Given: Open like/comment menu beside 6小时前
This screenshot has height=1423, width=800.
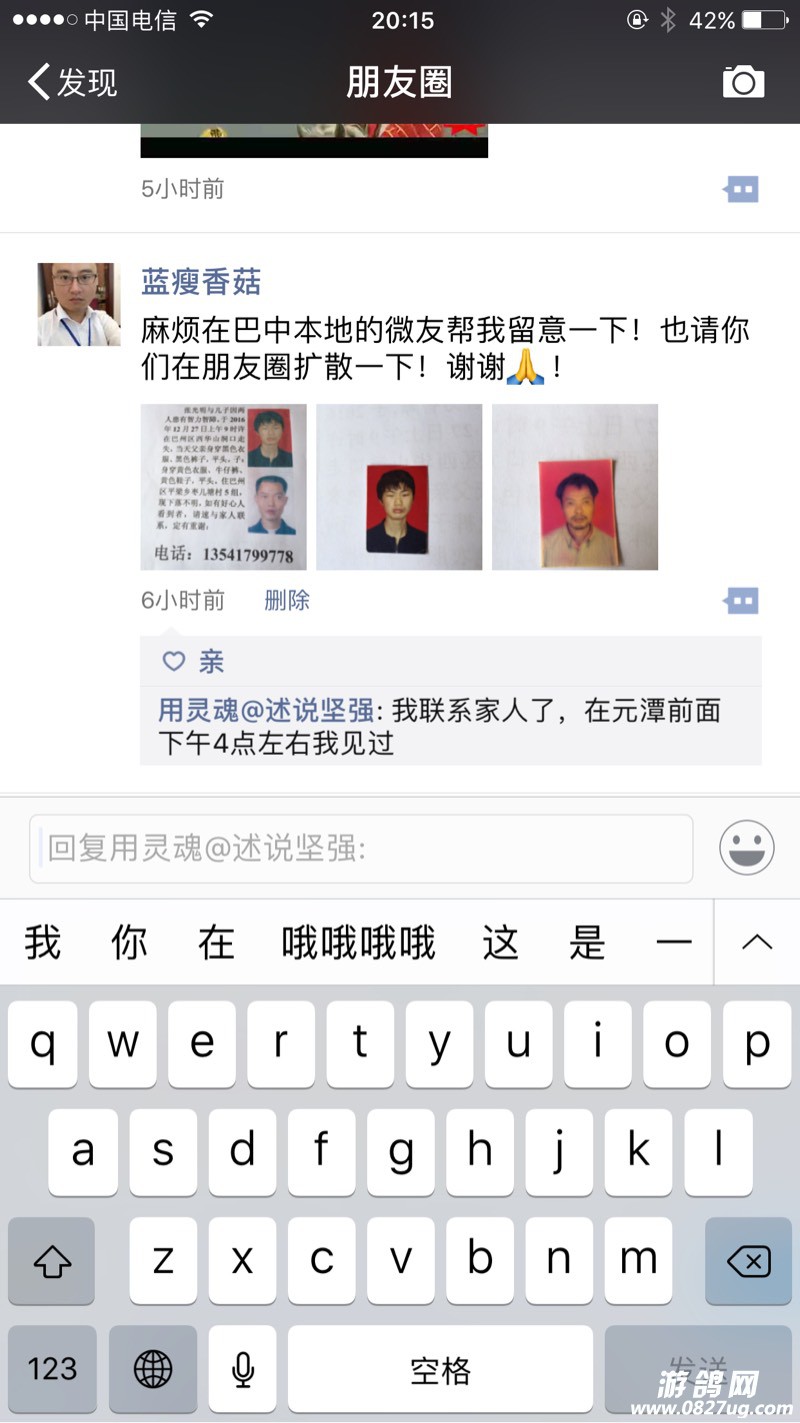Looking at the screenshot, I should tap(741, 601).
